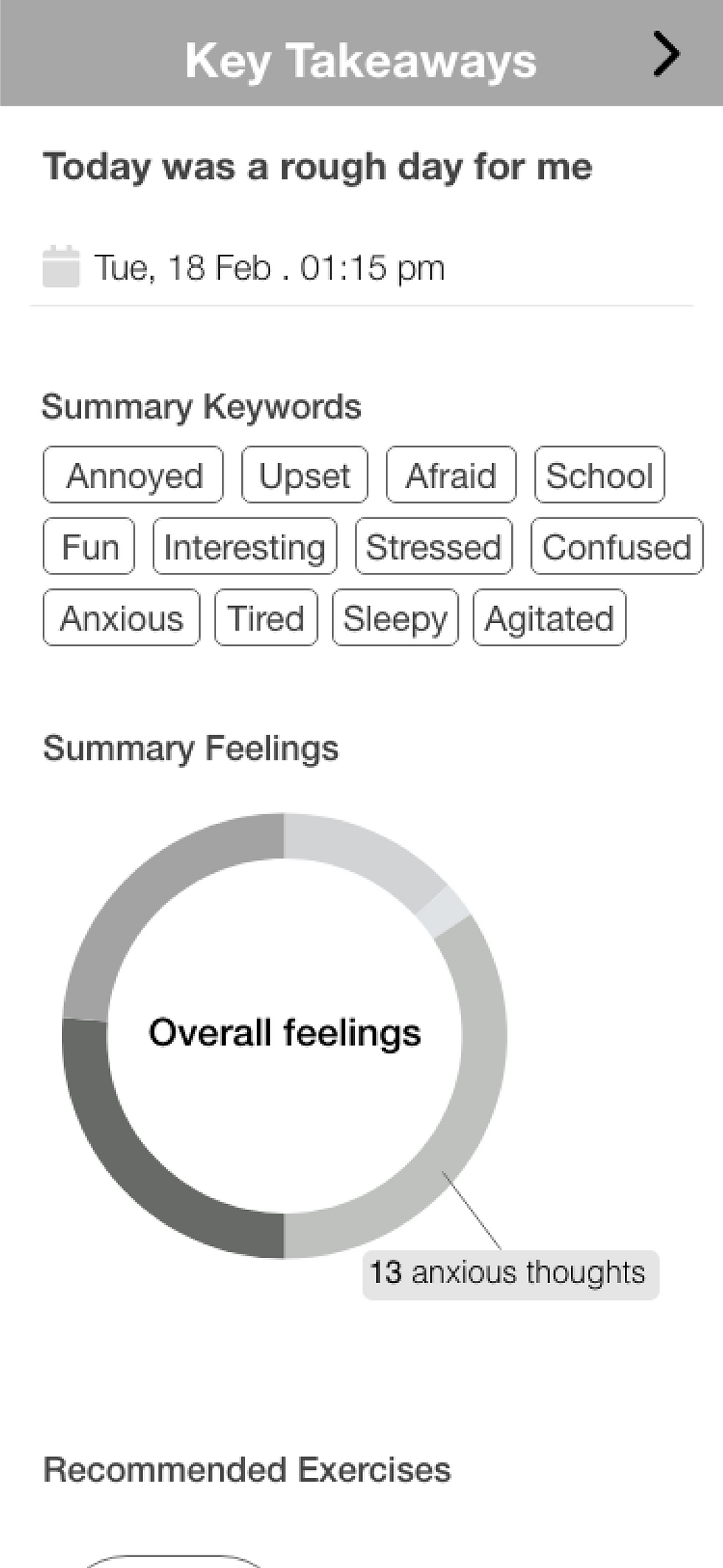Screen dimensions: 723x1568
Task: Select the Sleepy keyword chip
Action: pos(395,618)
